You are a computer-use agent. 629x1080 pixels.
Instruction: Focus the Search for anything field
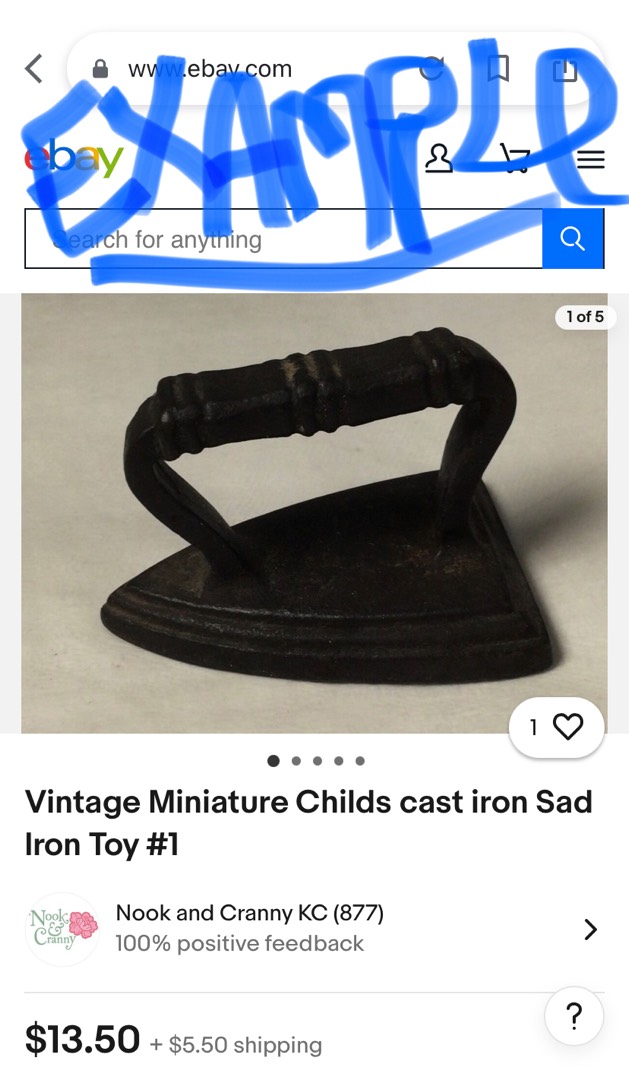tap(284, 239)
